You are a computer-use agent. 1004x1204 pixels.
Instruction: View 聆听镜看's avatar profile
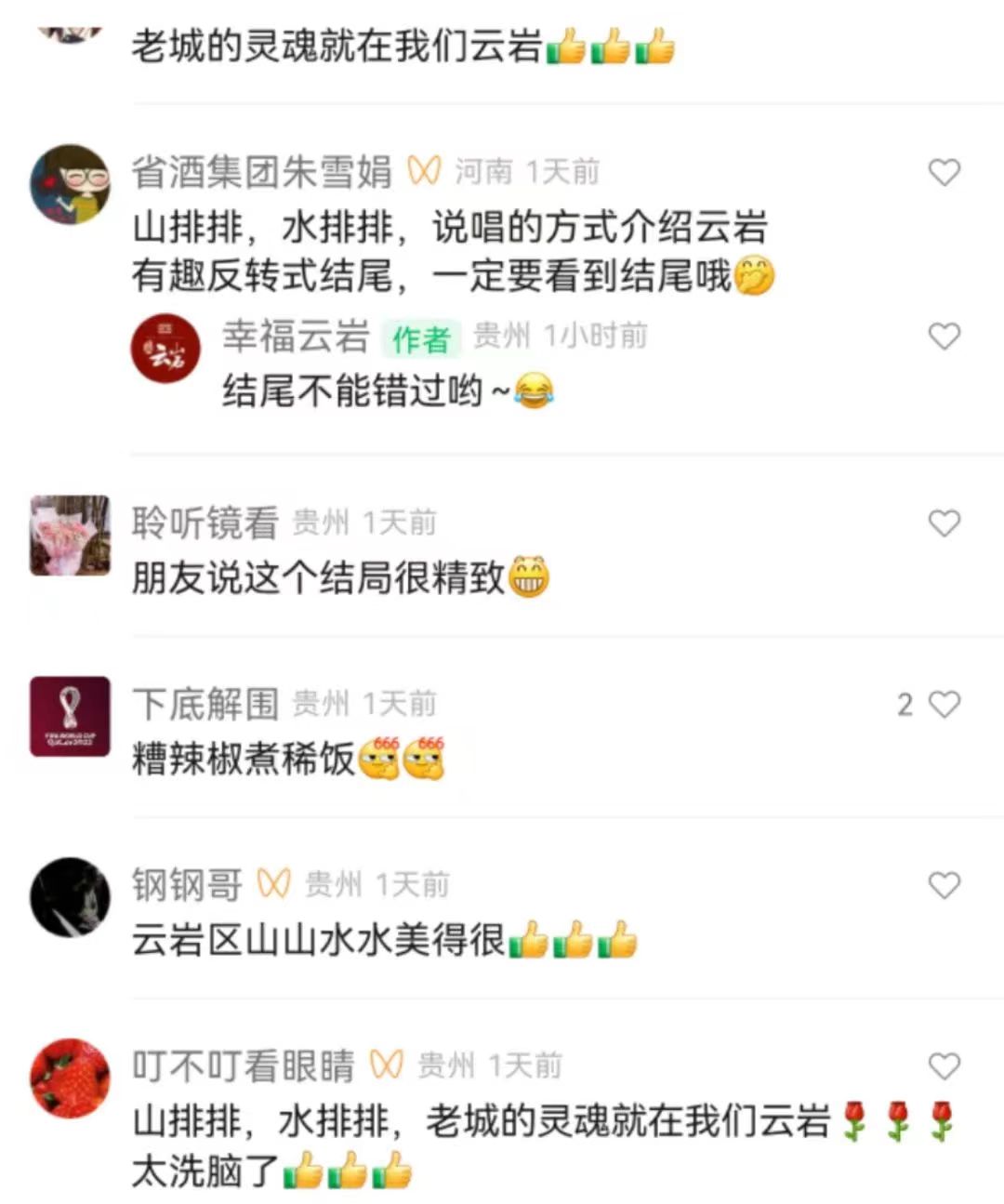(x=71, y=536)
